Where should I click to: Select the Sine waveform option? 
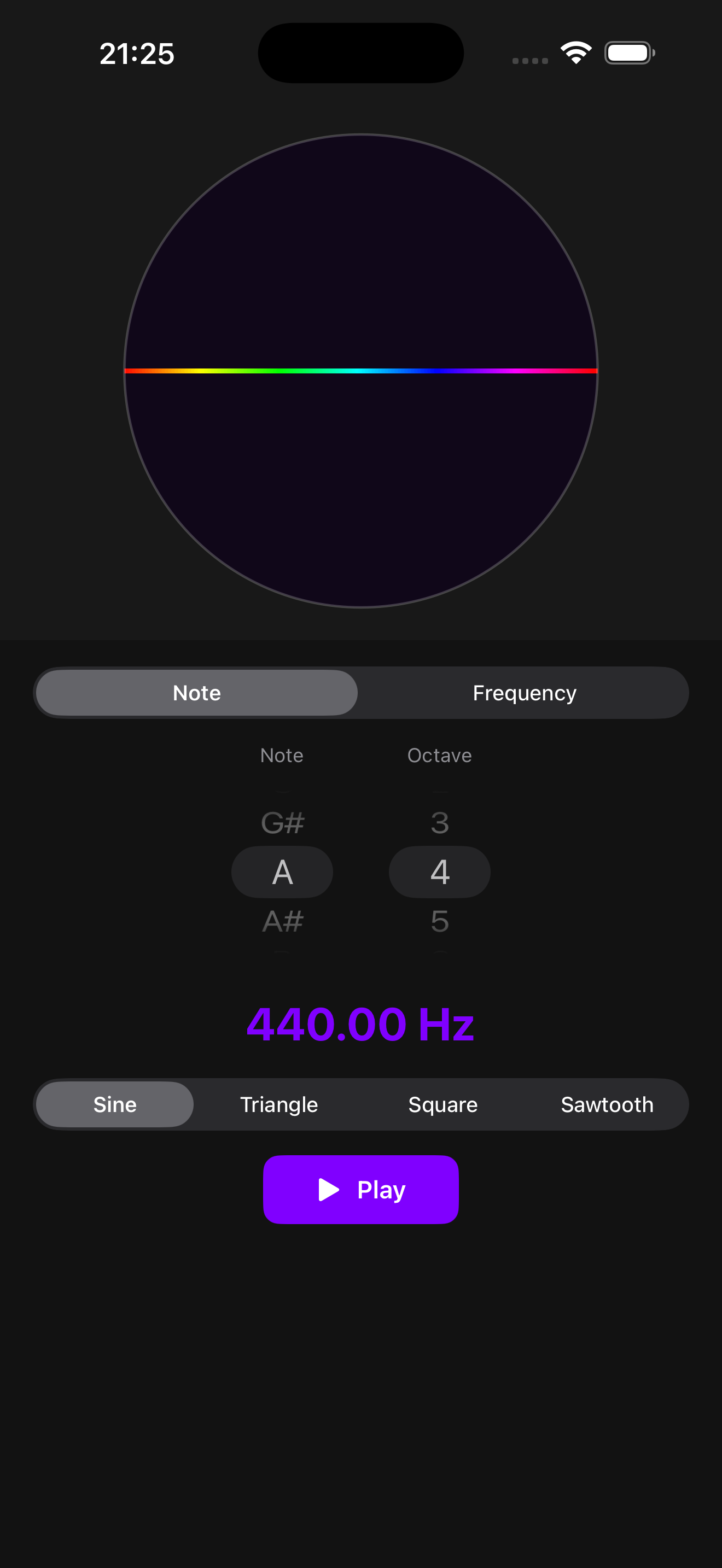click(x=114, y=1104)
